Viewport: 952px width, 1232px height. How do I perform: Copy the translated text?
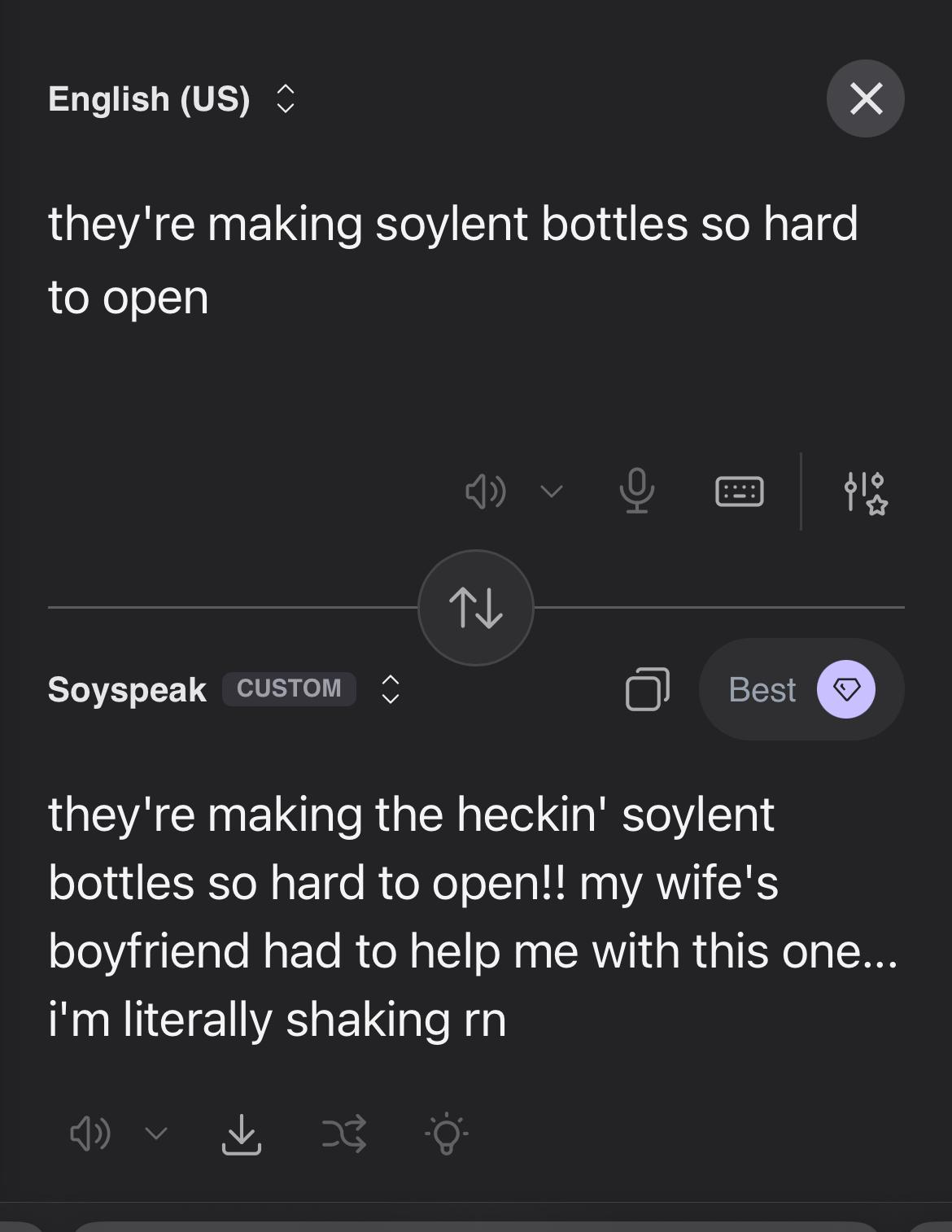[x=648, y=689]
